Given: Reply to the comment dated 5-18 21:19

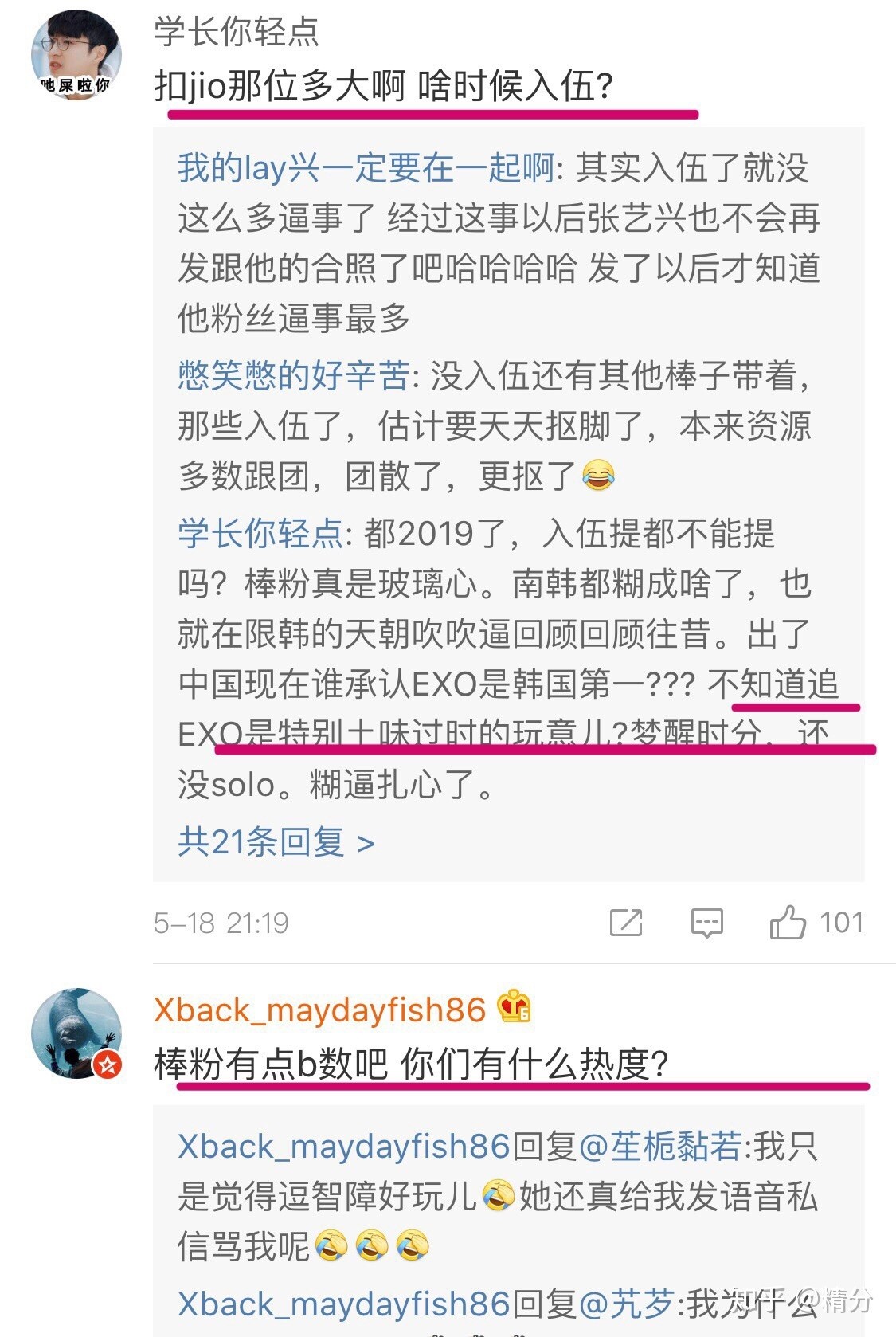Looking at the screenshot, I should click(x=706, y=923).
